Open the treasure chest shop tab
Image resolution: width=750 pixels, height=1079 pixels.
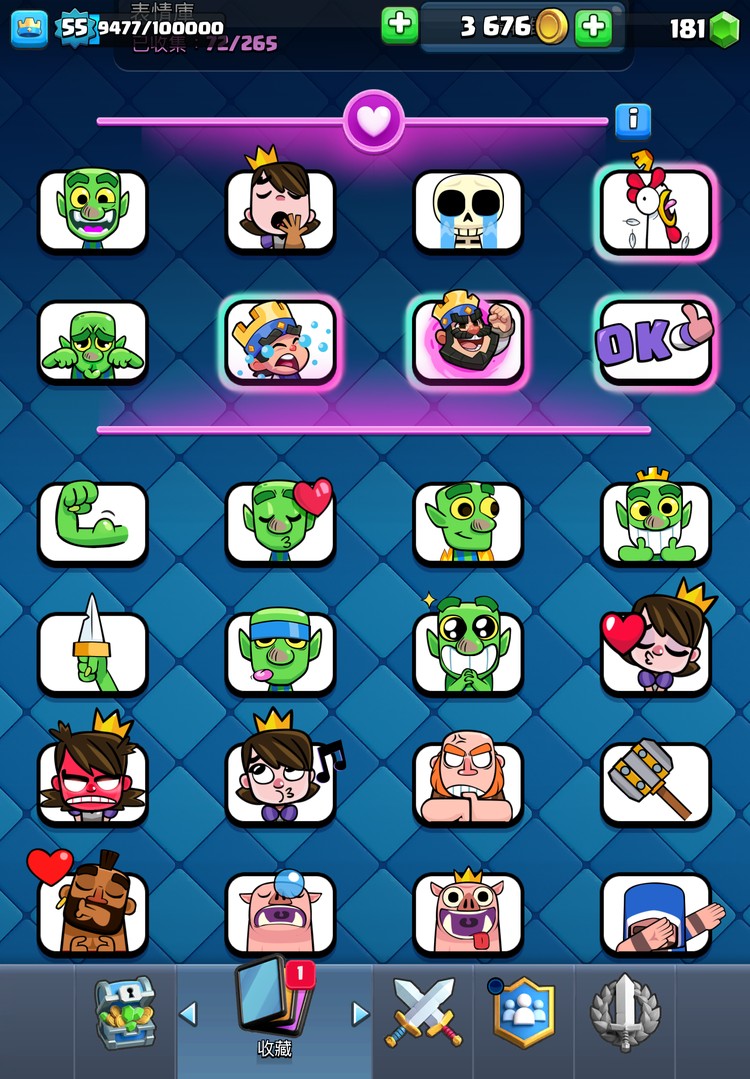(x=125, y=1013)
